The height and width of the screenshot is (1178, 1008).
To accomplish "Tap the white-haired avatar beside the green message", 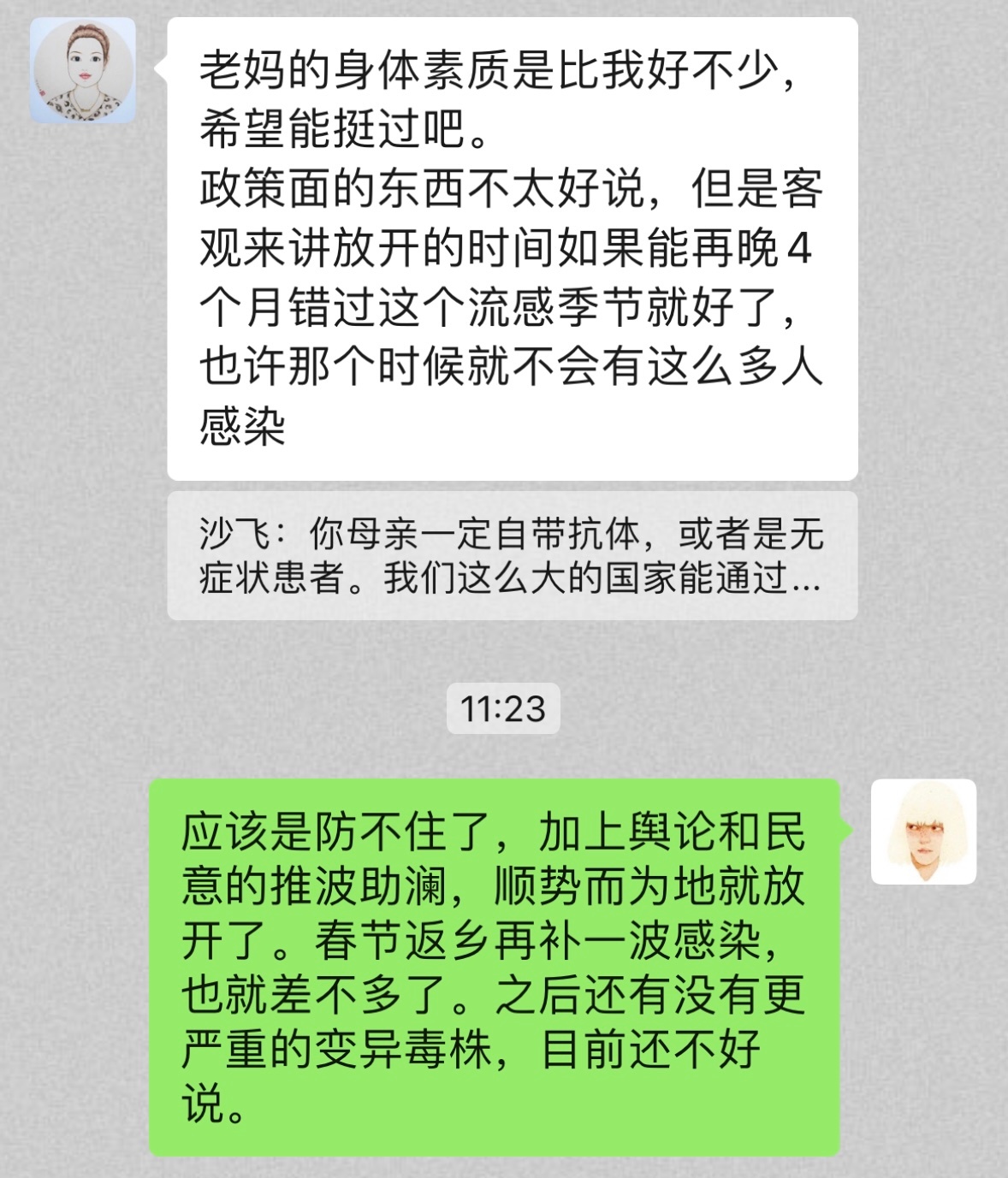I will coord(923,832).
